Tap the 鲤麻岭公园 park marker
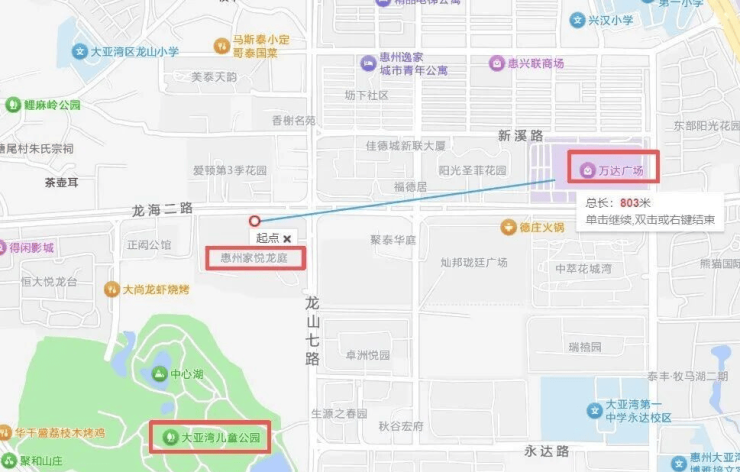 [13, 104]
